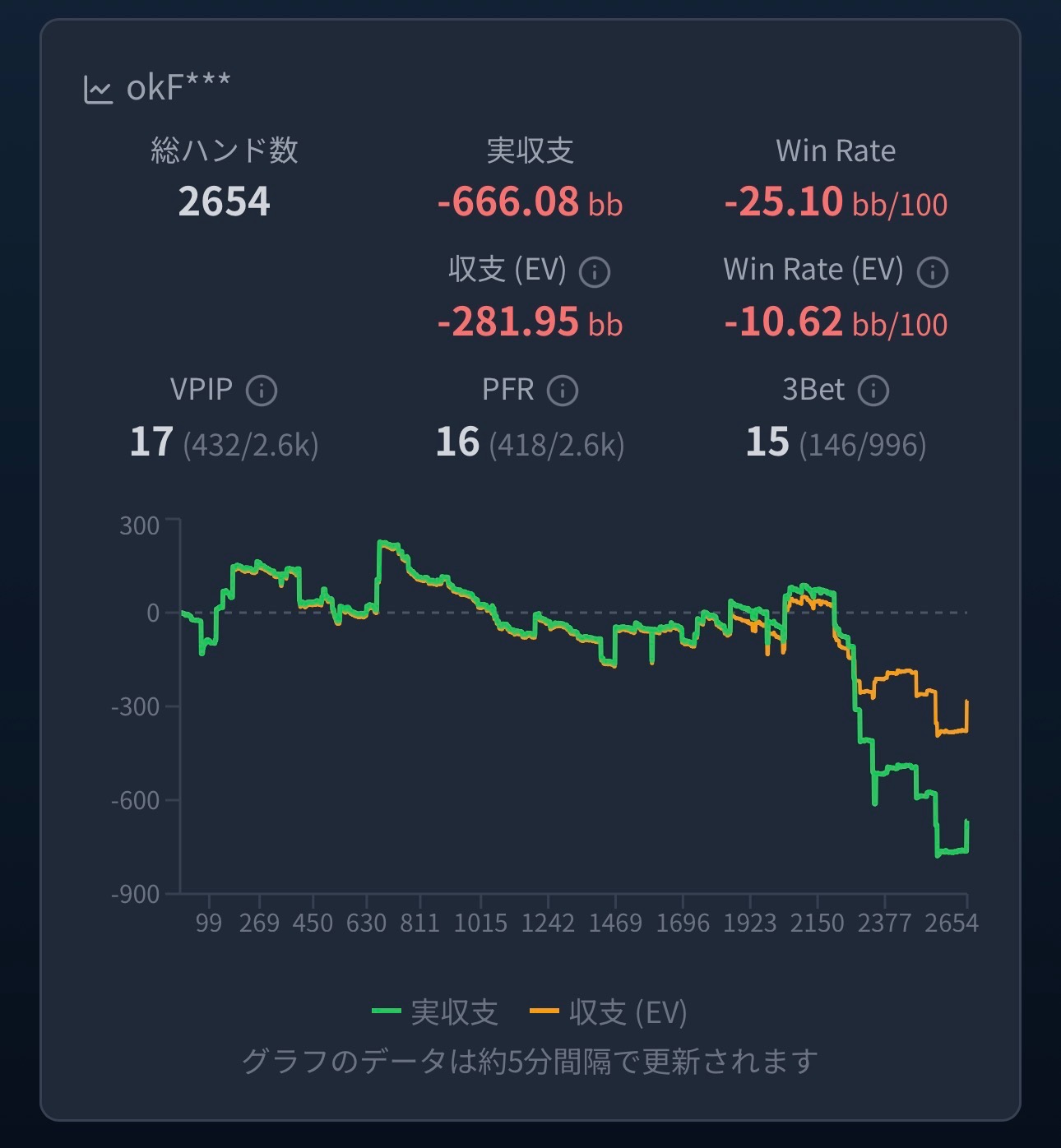View the 3Bet info explanation
Screen dimensions: 1061x1148
(873, 391)
